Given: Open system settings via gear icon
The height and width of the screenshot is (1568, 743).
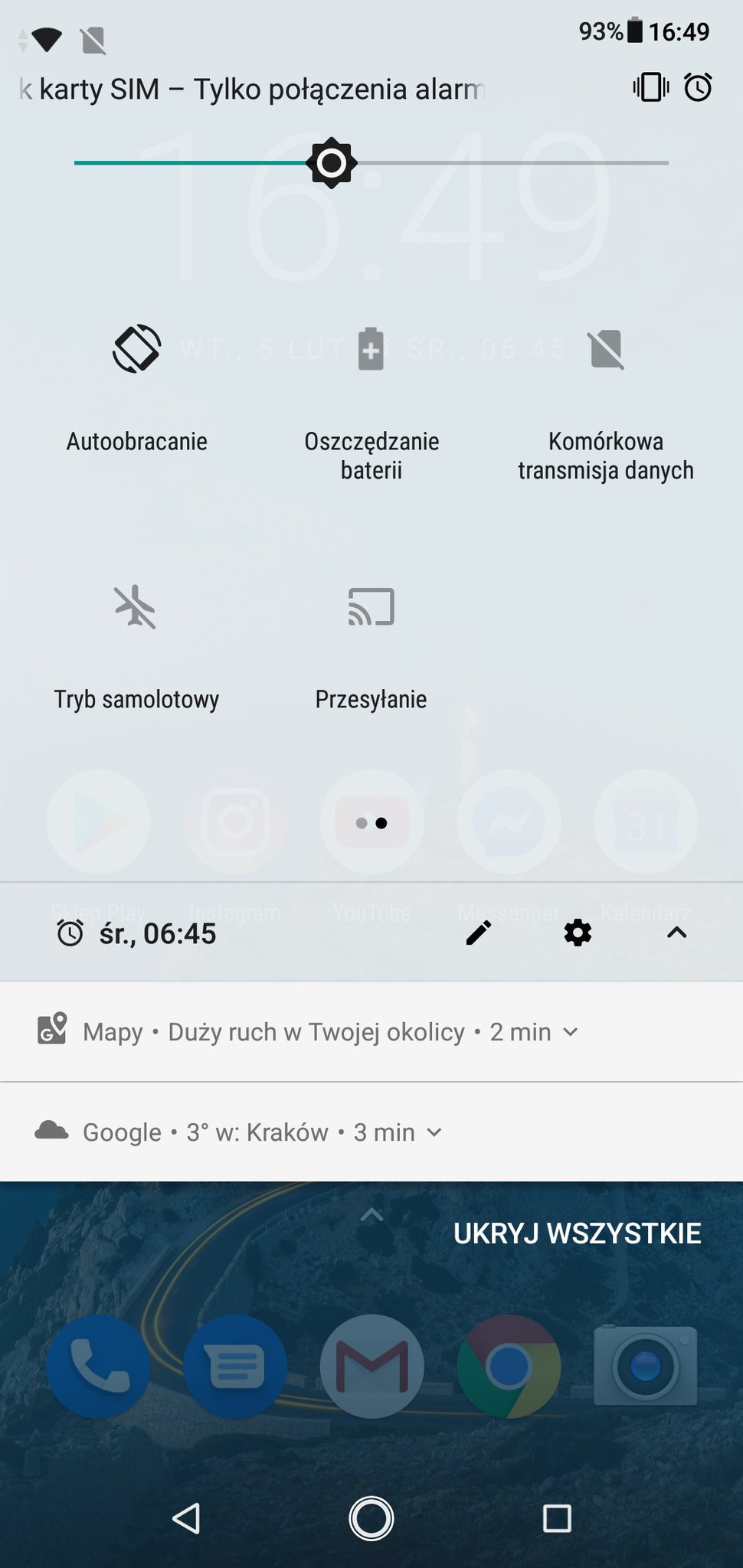Looking at the screenshot, I should tap(578, 933).
